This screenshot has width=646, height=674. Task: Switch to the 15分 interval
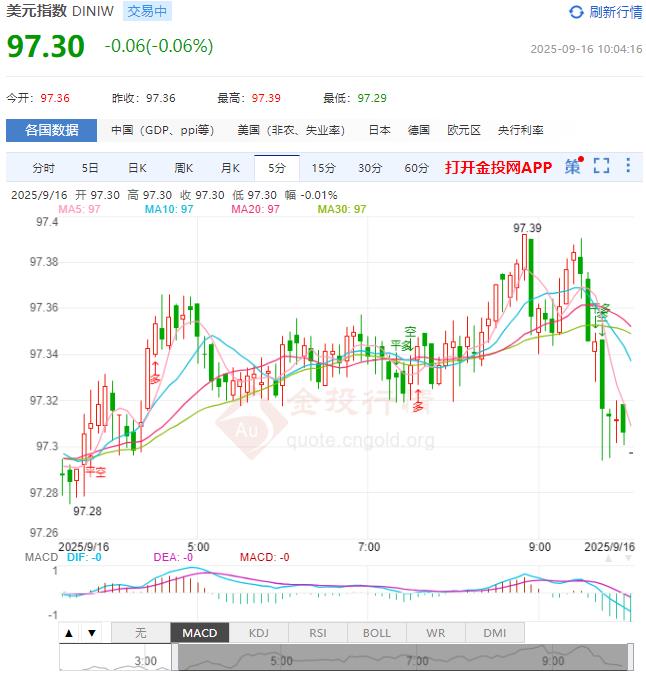click(x=323, y=167)
